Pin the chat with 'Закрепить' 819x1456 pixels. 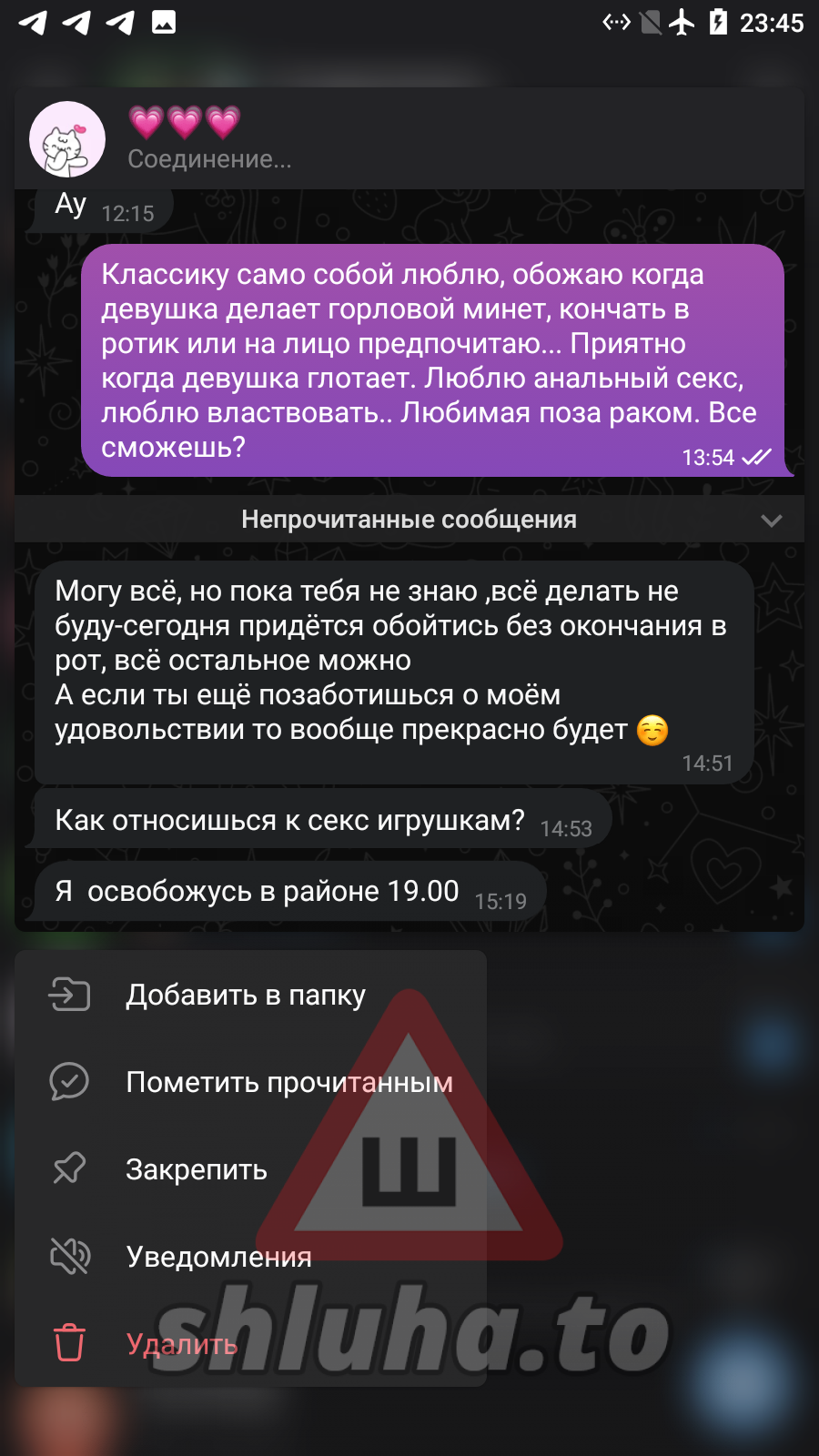[x=197, y=1169]
